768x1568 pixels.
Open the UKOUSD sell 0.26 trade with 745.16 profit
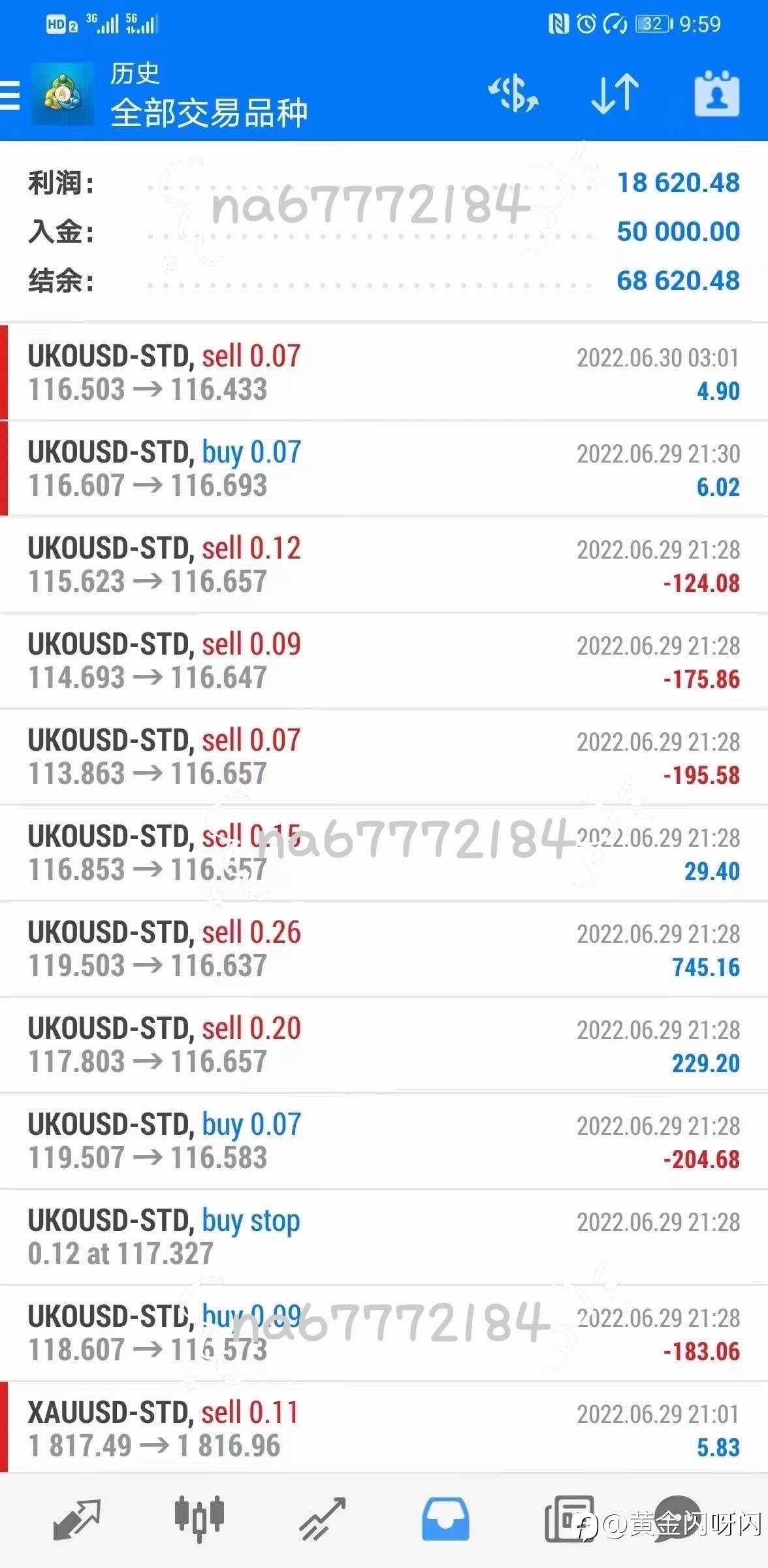[384, 949]
